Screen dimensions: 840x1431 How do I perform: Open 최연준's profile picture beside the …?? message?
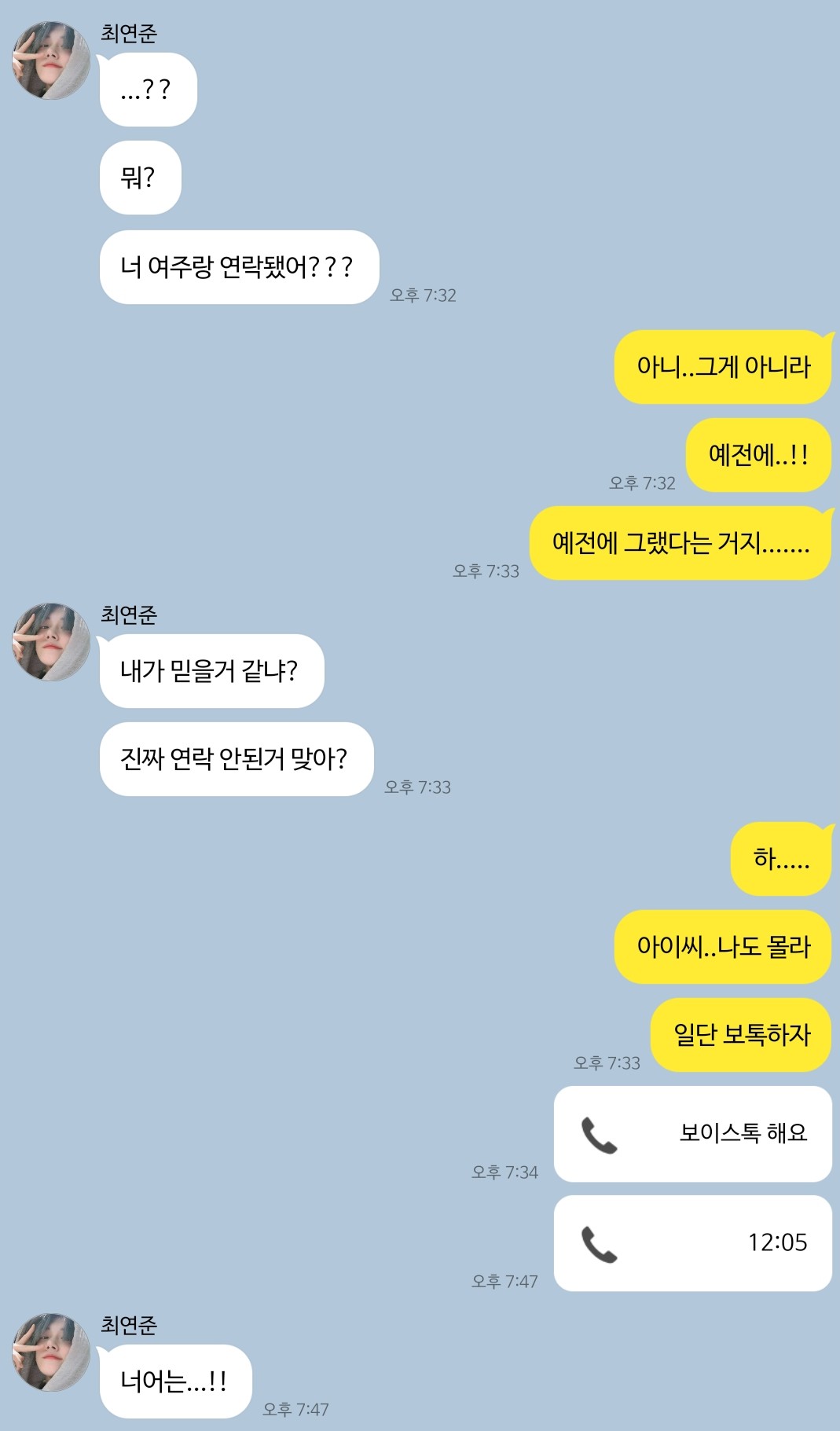51,61
